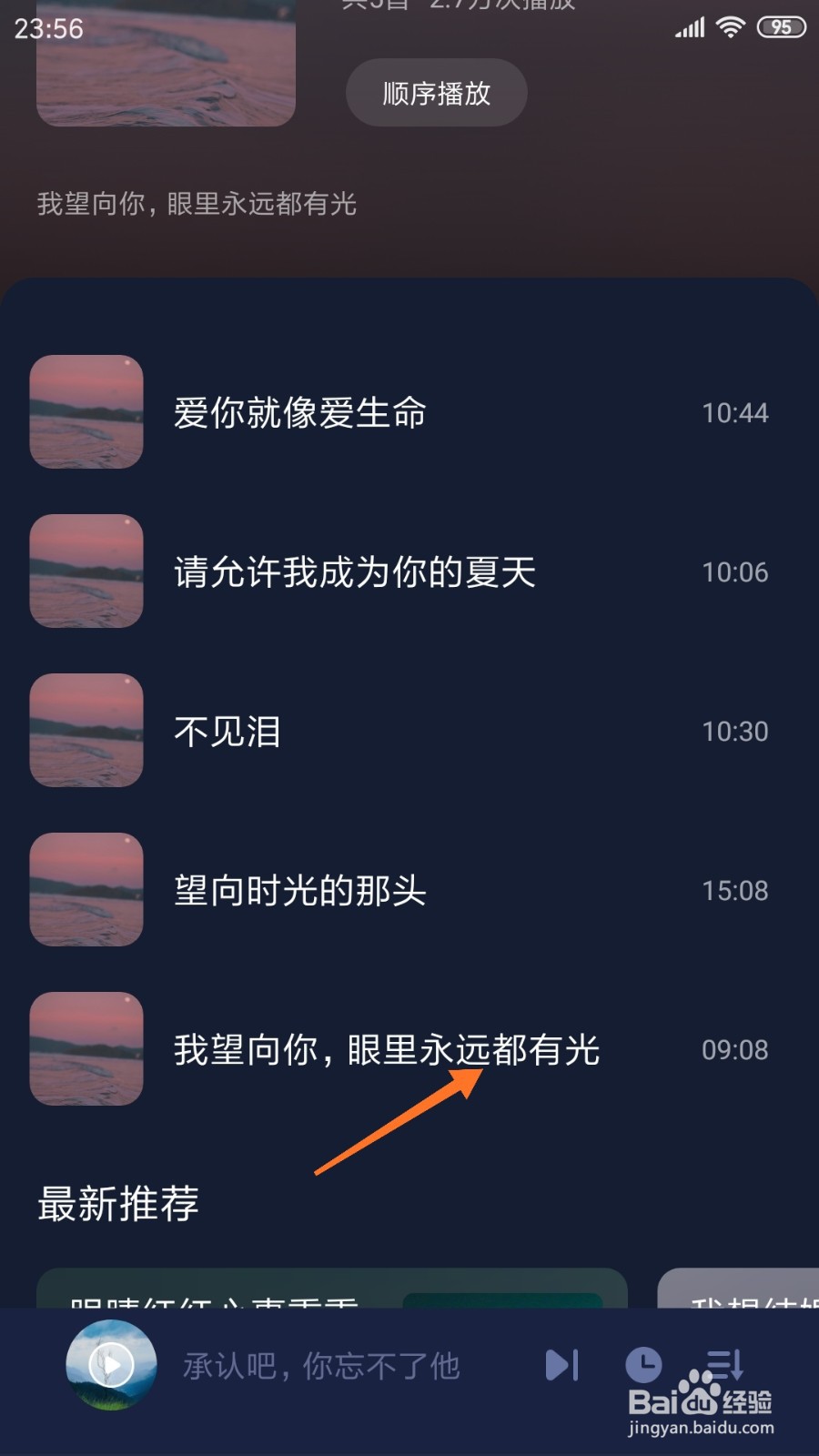The image size is (819, 1456).
Task: Click the album cover of 爱你就像爱生命
Action: [86, 412]
